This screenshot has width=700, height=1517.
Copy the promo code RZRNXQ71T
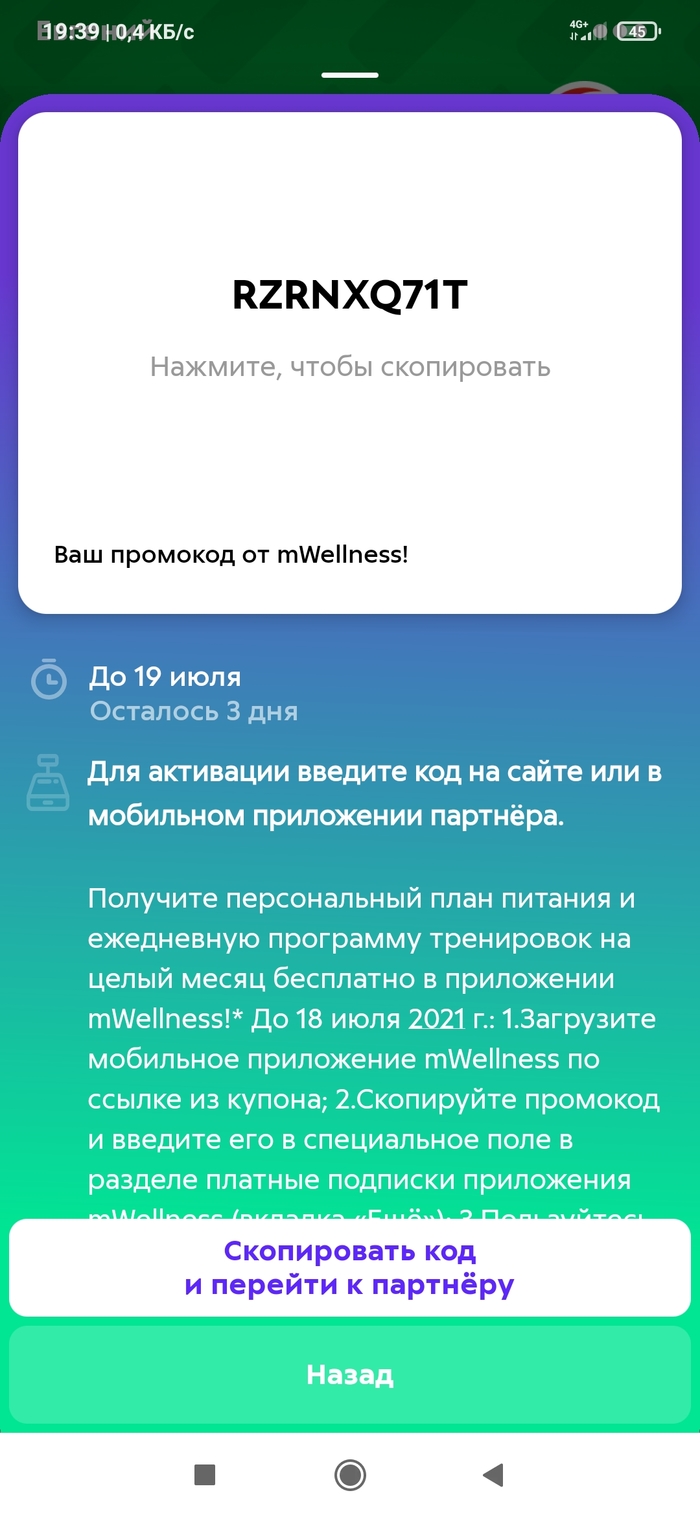(350, 296)
